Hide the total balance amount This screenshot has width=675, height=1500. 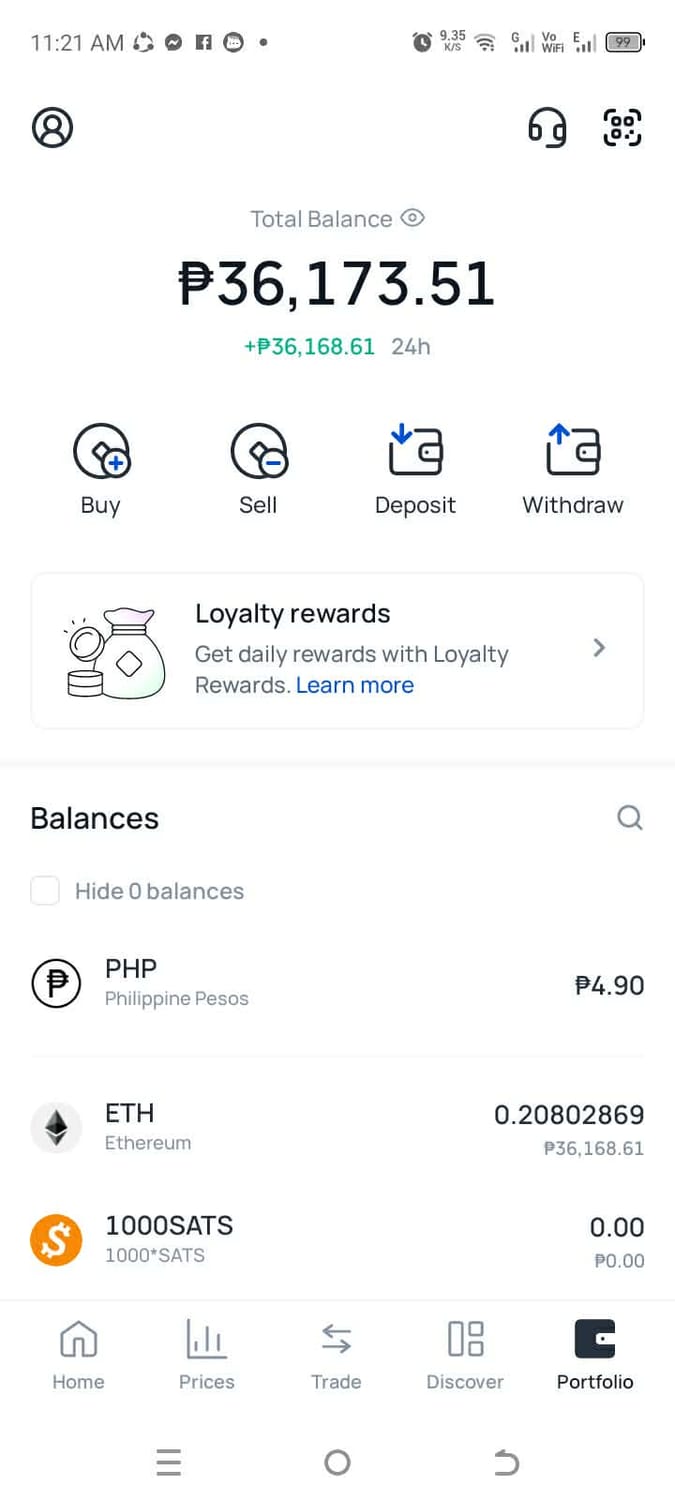pos(413,218)
